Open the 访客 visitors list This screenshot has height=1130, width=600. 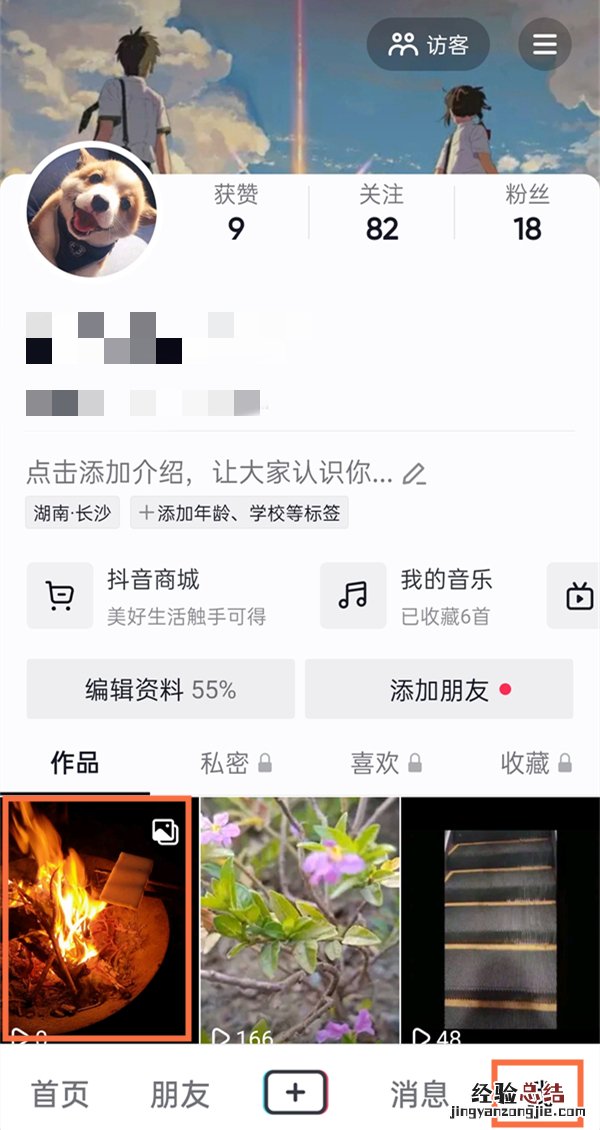(x=427, y=45)
